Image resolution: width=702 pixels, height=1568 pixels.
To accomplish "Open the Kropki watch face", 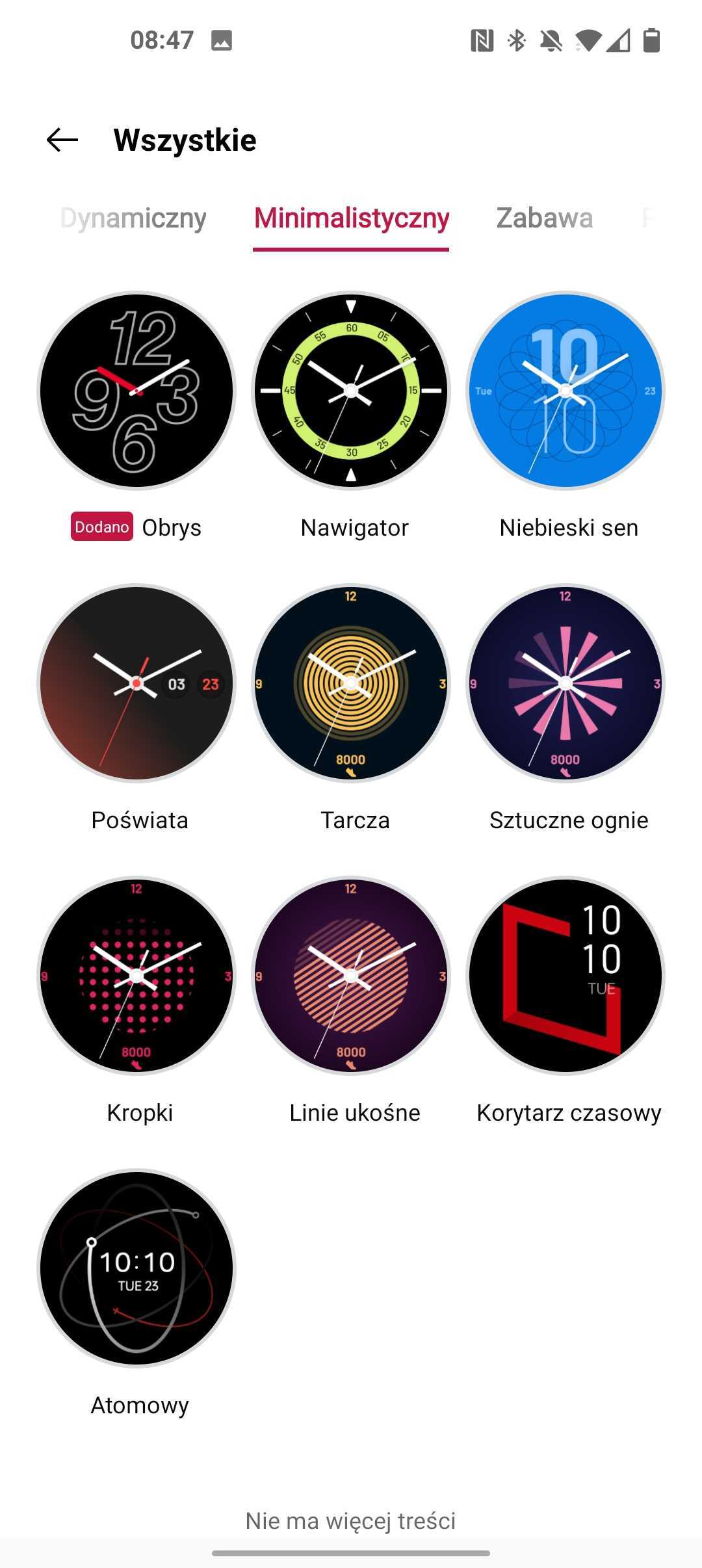I will (136, 976).
